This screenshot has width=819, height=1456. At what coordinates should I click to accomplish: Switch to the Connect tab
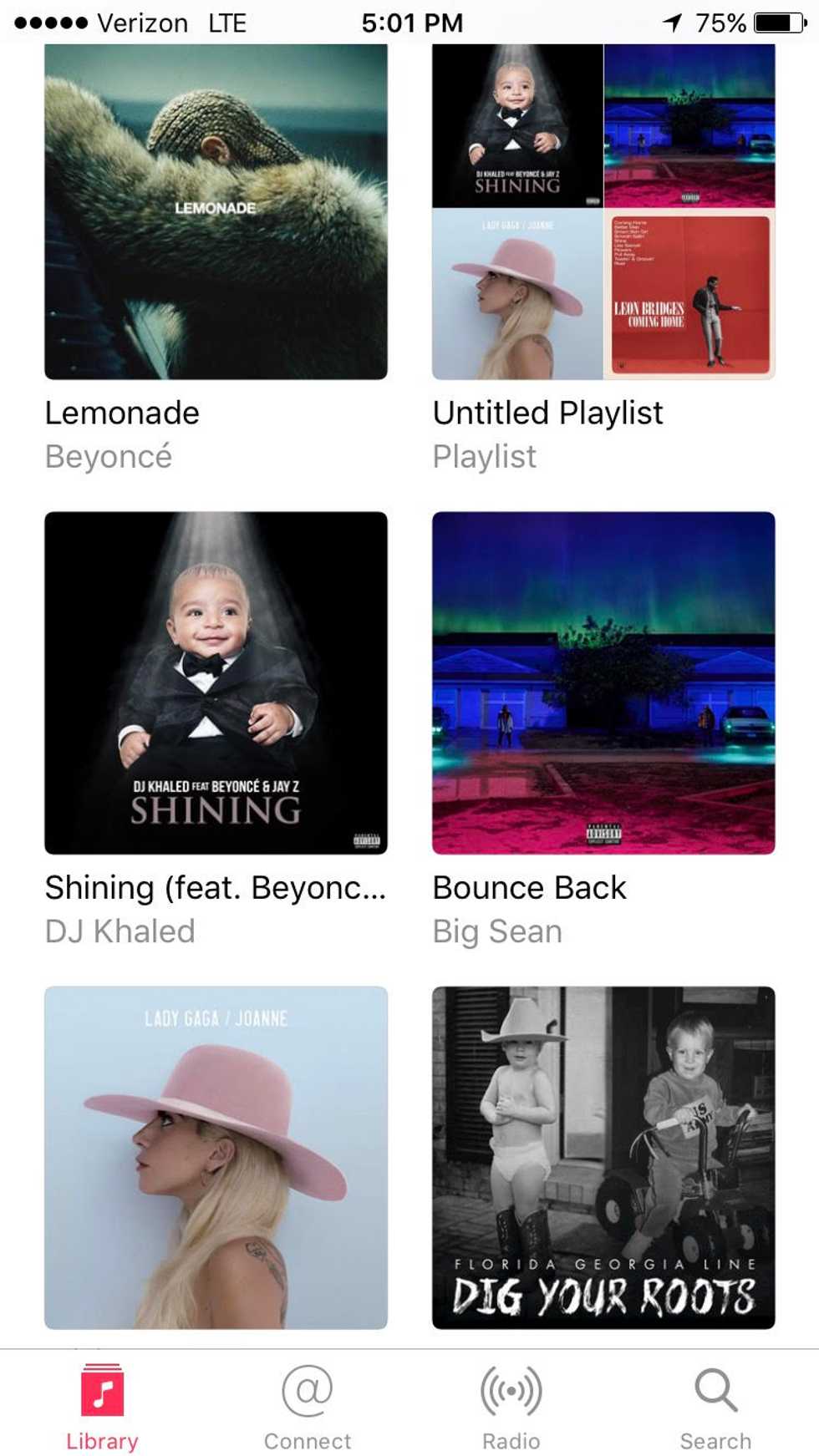(308, 1406)
